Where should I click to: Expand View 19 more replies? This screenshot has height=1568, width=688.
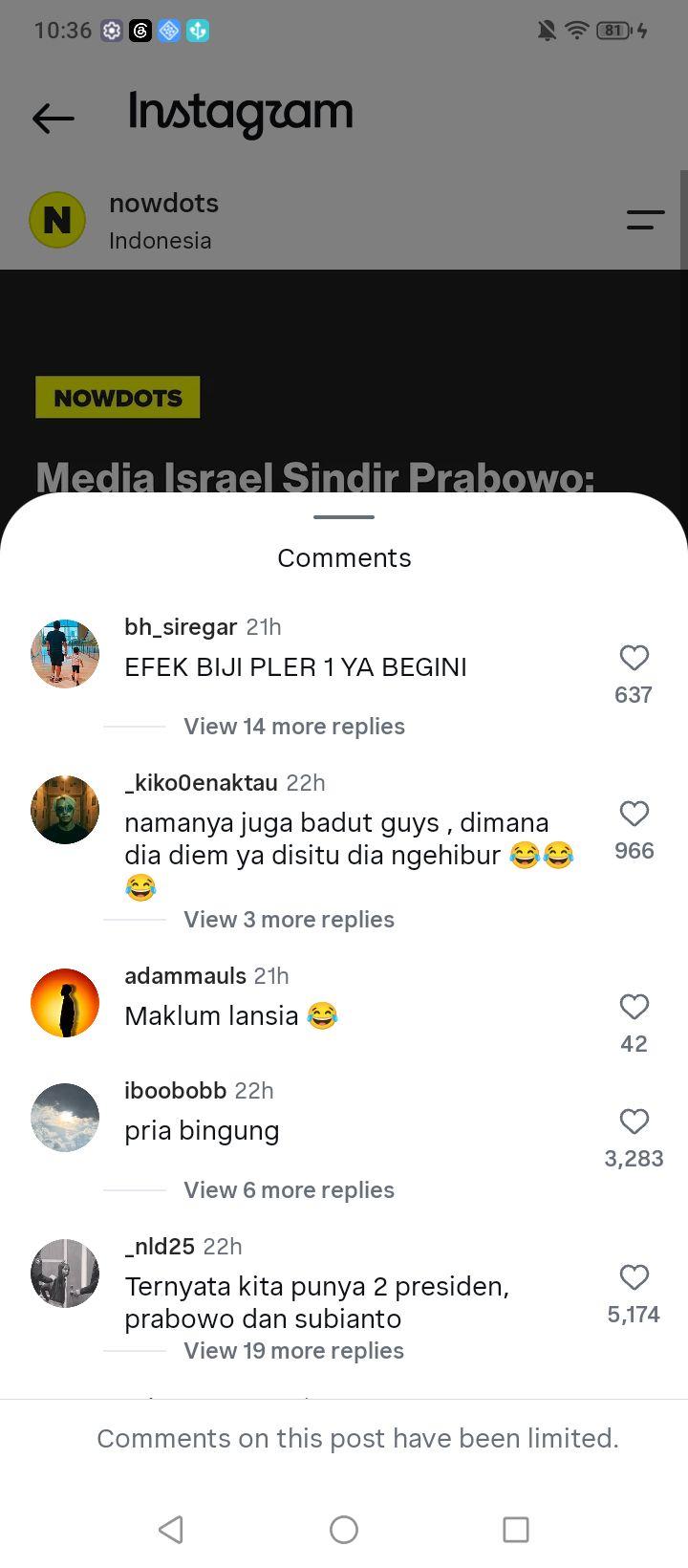pyautogui.click(x=294, y=1351)
